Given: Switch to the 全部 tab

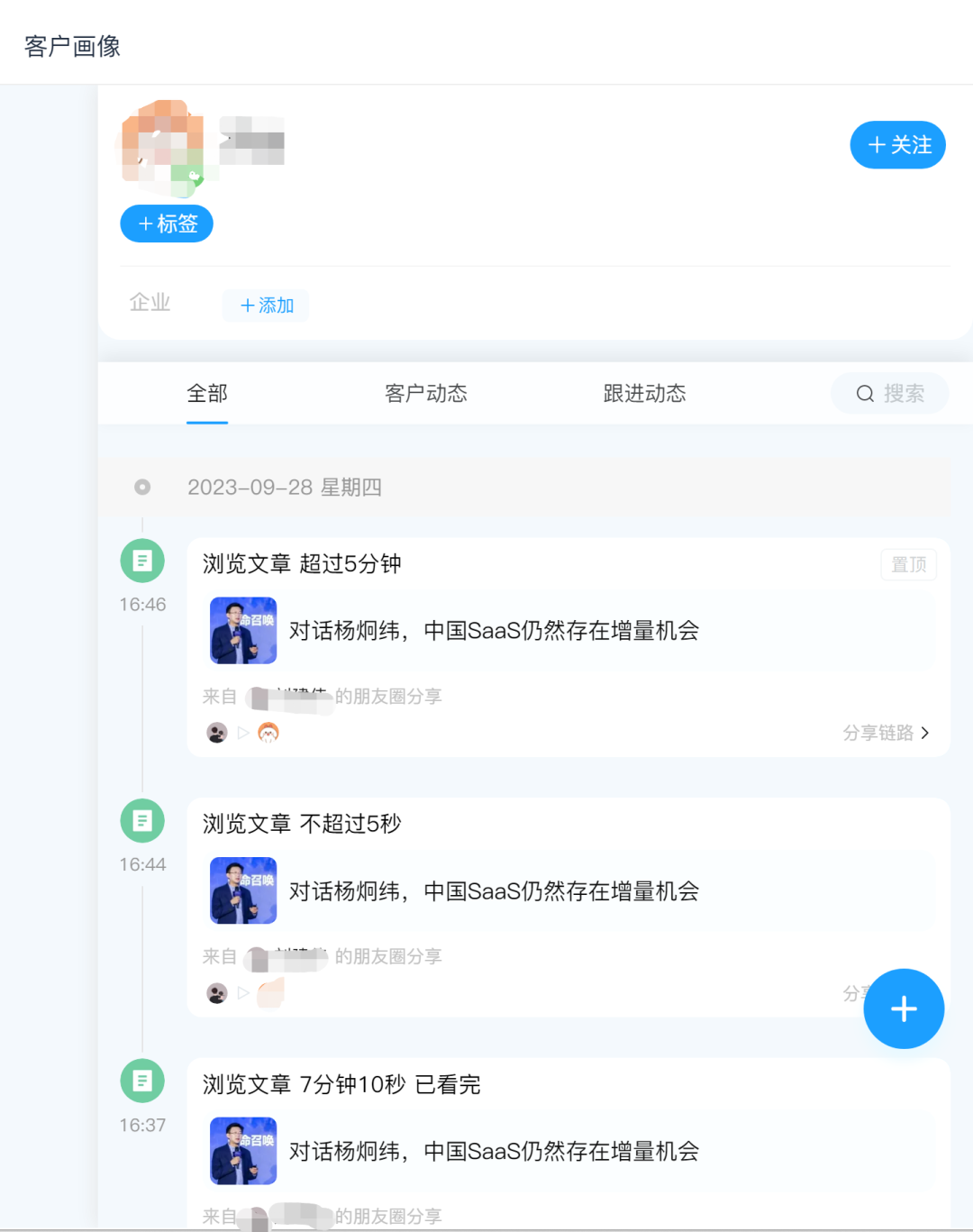Looking at the screenshot, I should click(x=207, y=393).
